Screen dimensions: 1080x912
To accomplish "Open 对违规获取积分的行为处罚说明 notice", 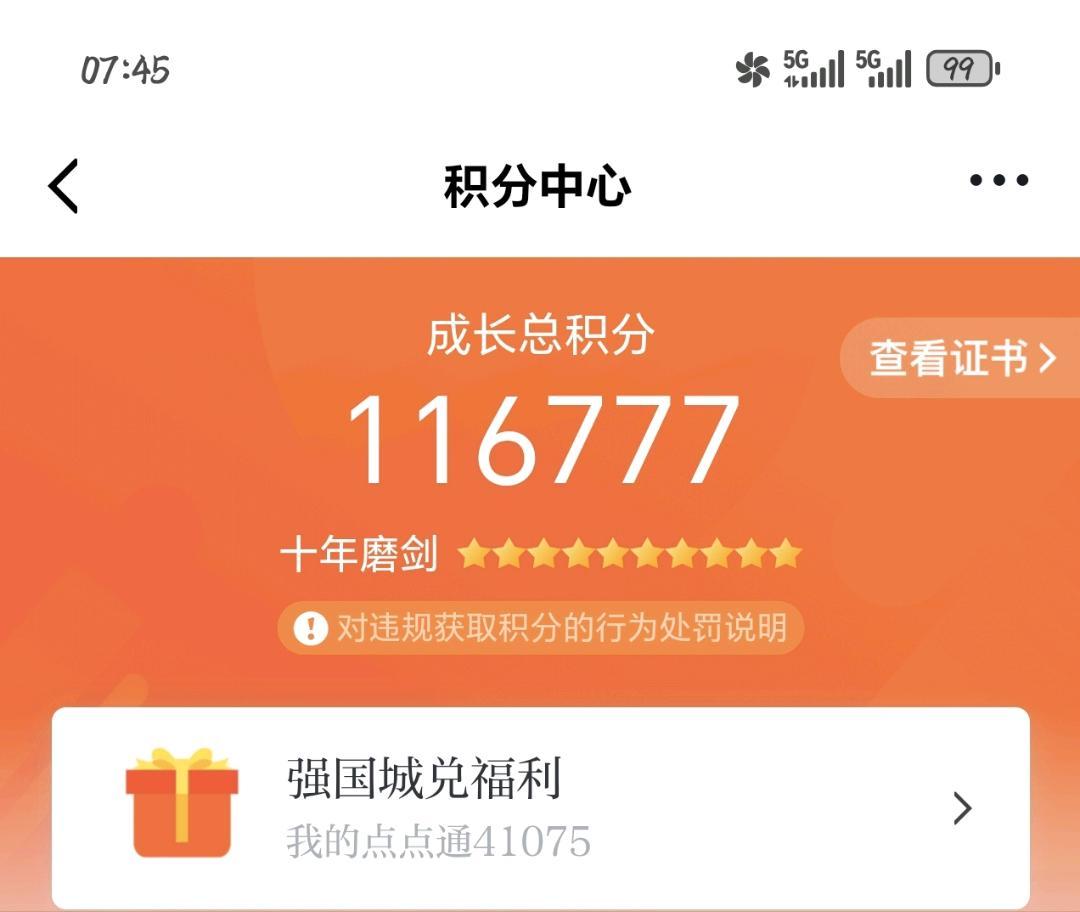I will point(541,628).
